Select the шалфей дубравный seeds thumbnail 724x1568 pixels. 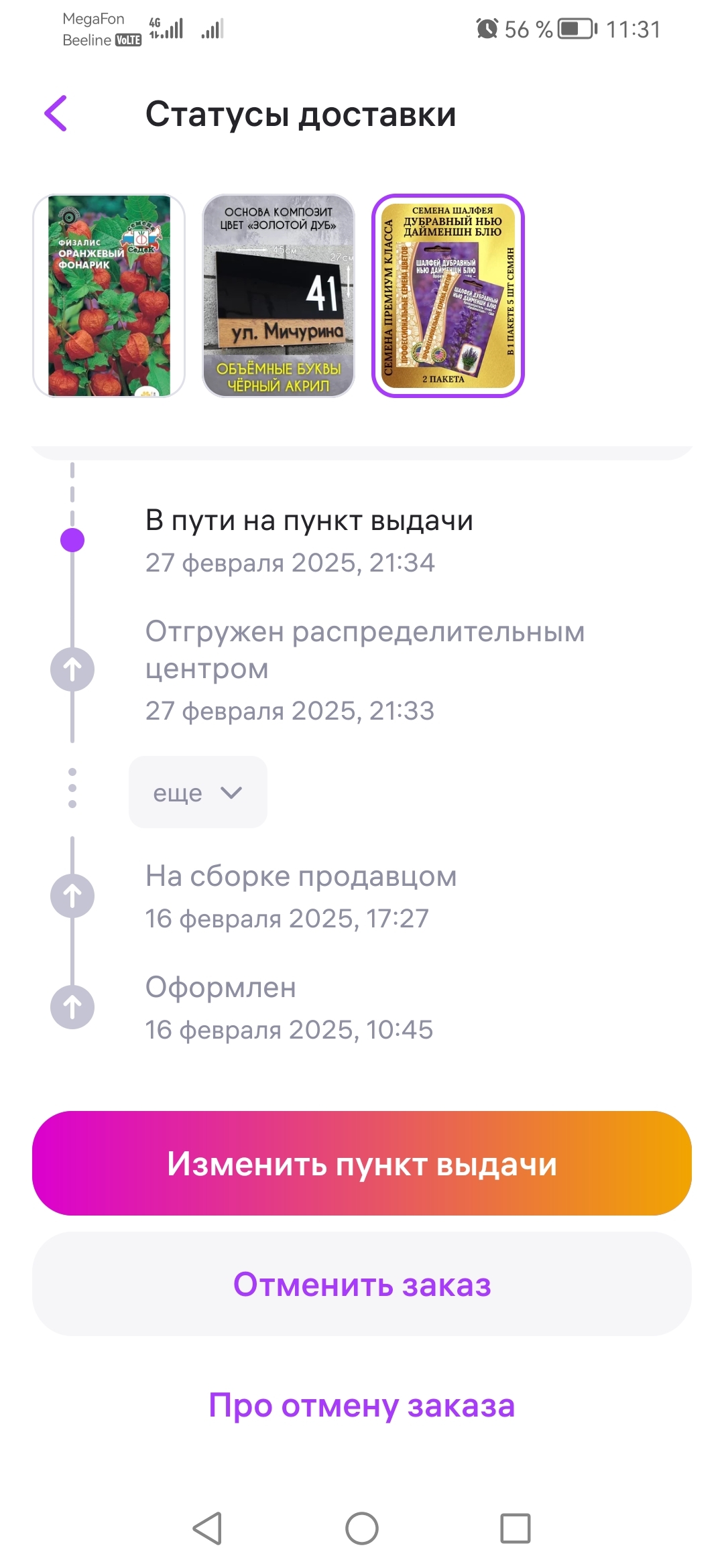coord(448,296)
